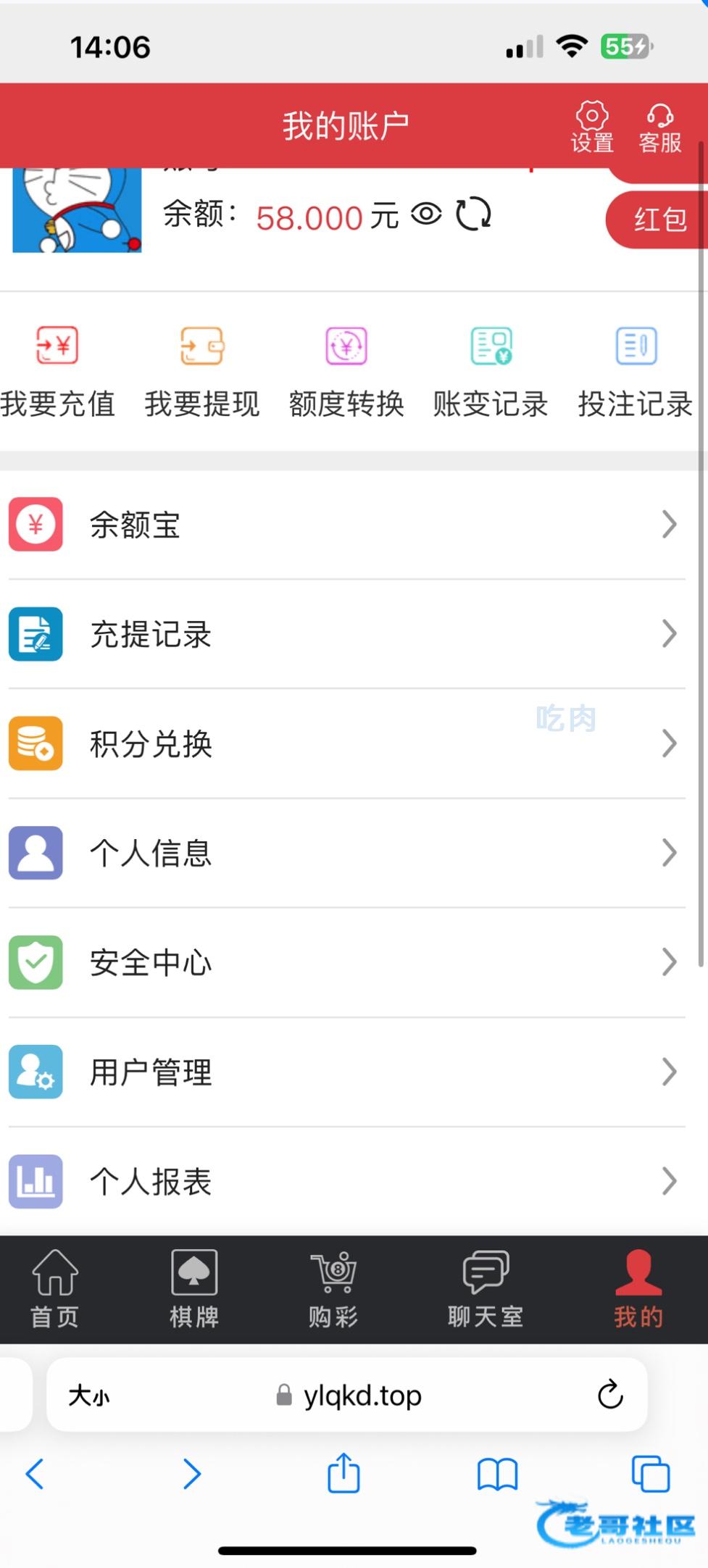Image resolution: width=708 pixels, height=1568 pixels.
Task: Reload the page in Safari
Action: coord(610,1393)
